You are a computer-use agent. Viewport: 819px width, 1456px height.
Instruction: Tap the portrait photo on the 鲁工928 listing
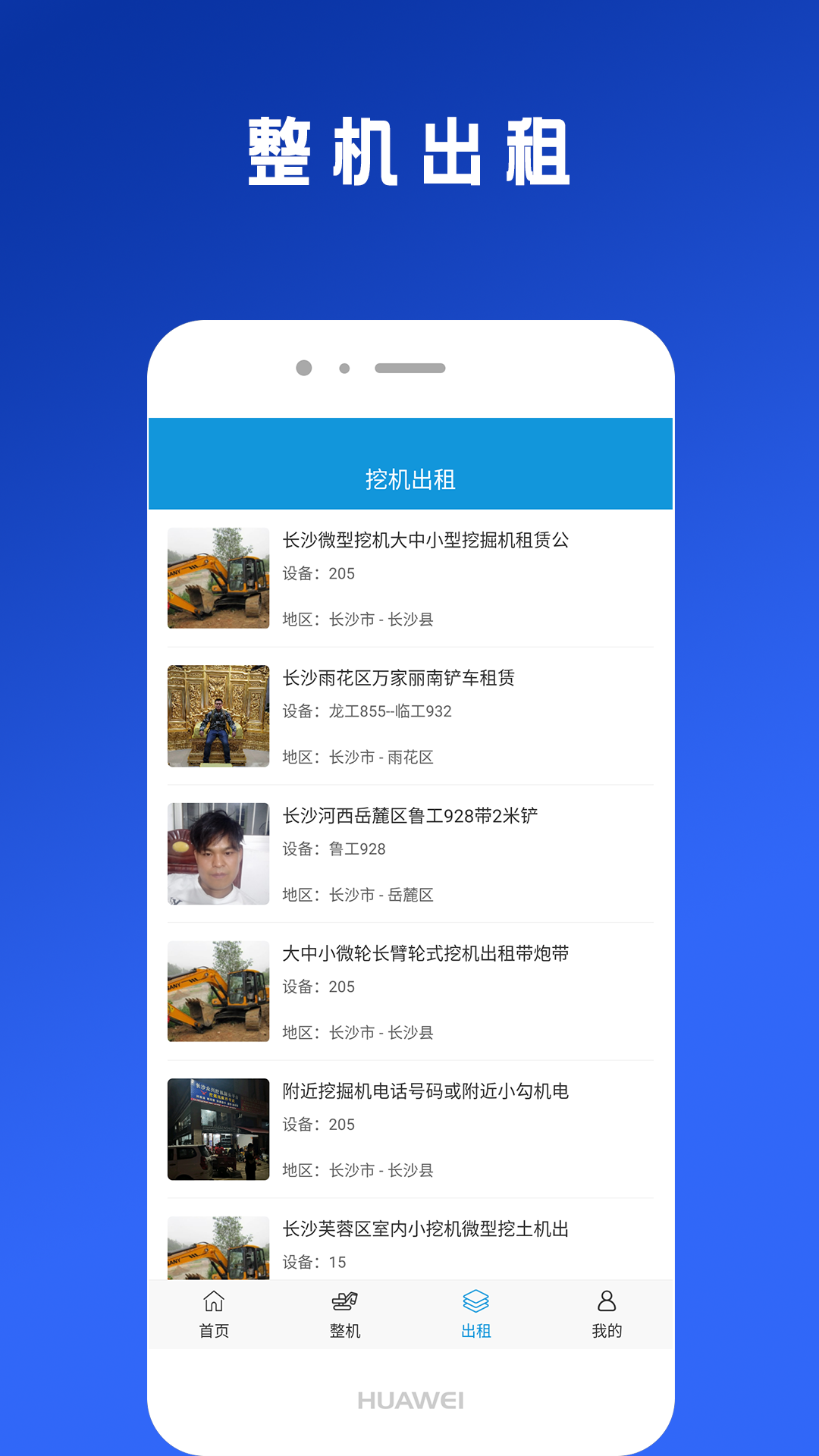click(218, 853)
